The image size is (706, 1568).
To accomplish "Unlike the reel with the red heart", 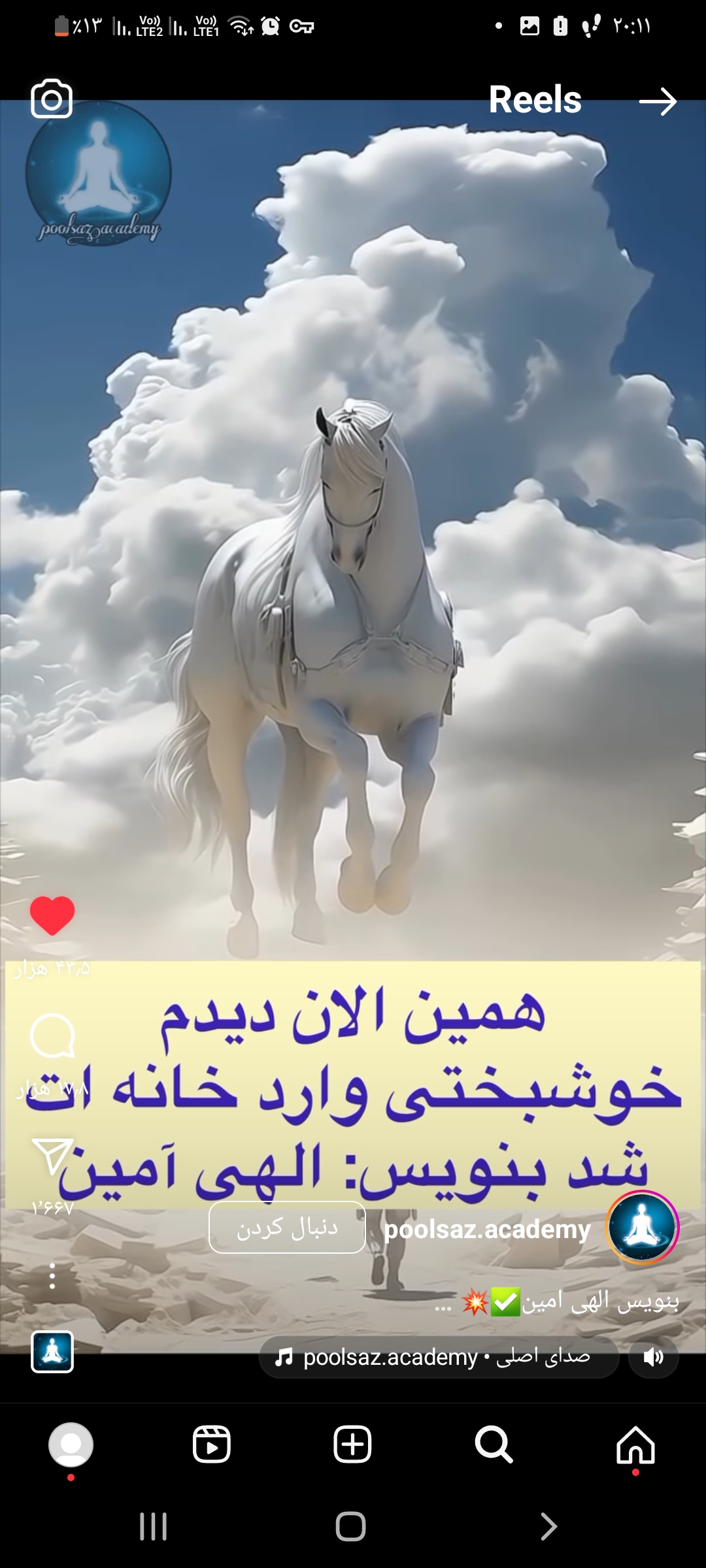I will [x=52, y=915].
